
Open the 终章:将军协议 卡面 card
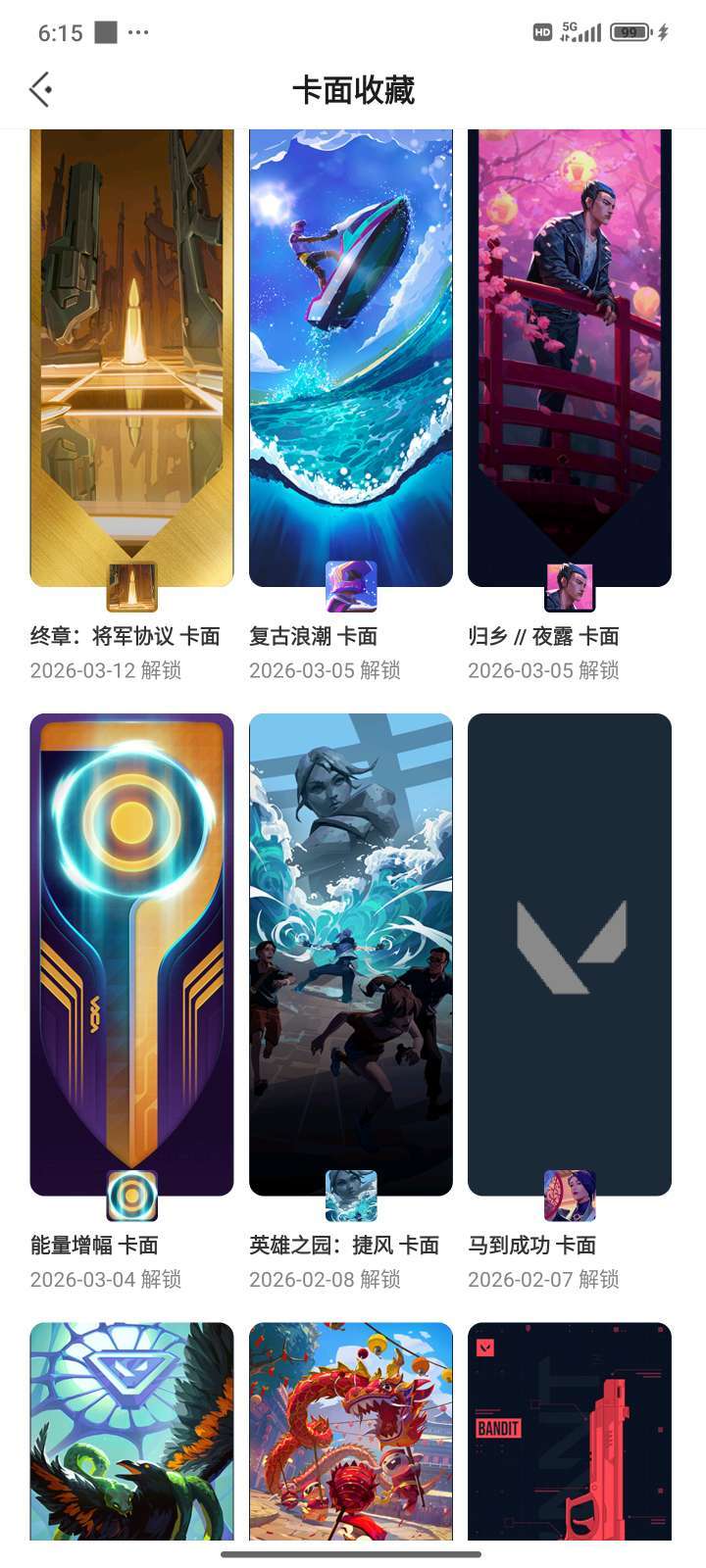click(x=131, y=359)
